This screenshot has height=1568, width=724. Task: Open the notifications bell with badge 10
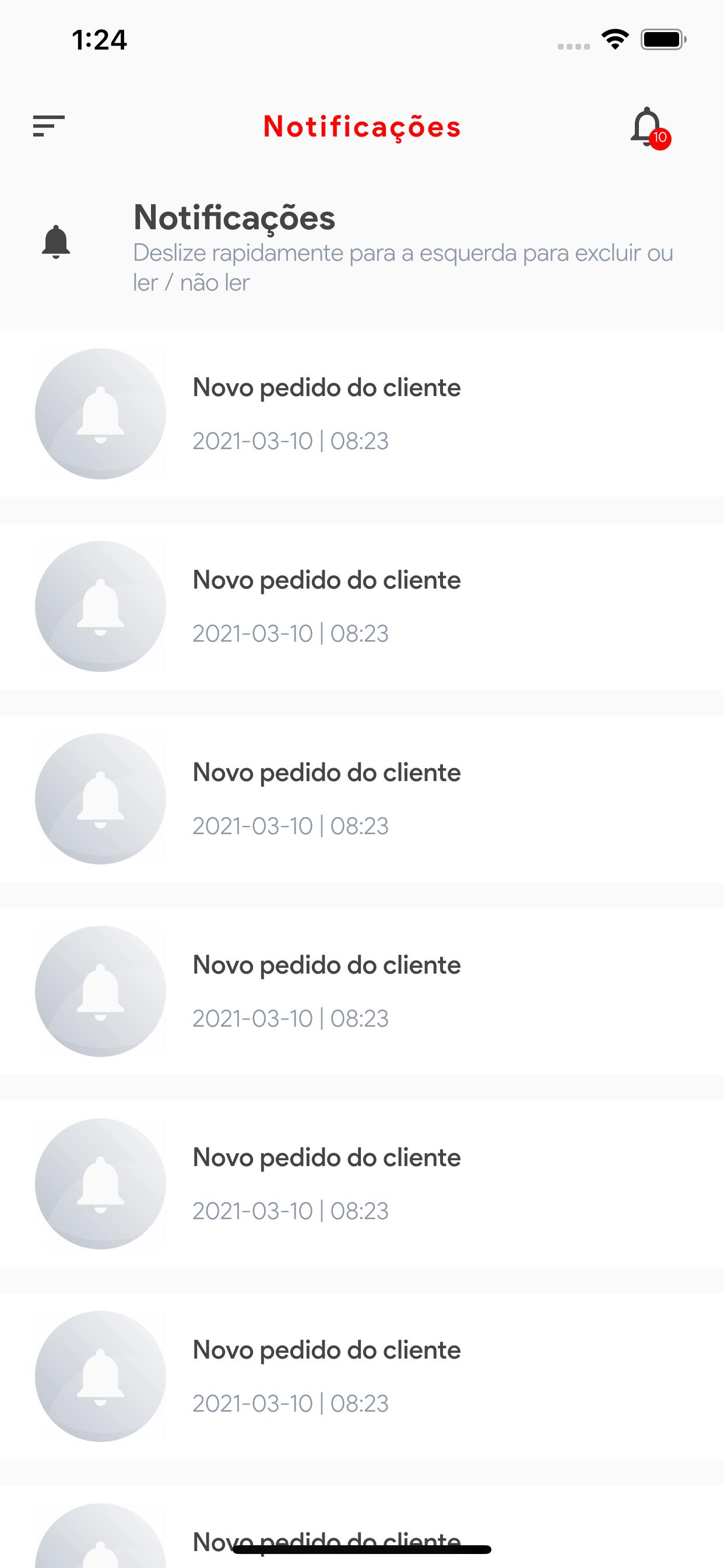650,128
